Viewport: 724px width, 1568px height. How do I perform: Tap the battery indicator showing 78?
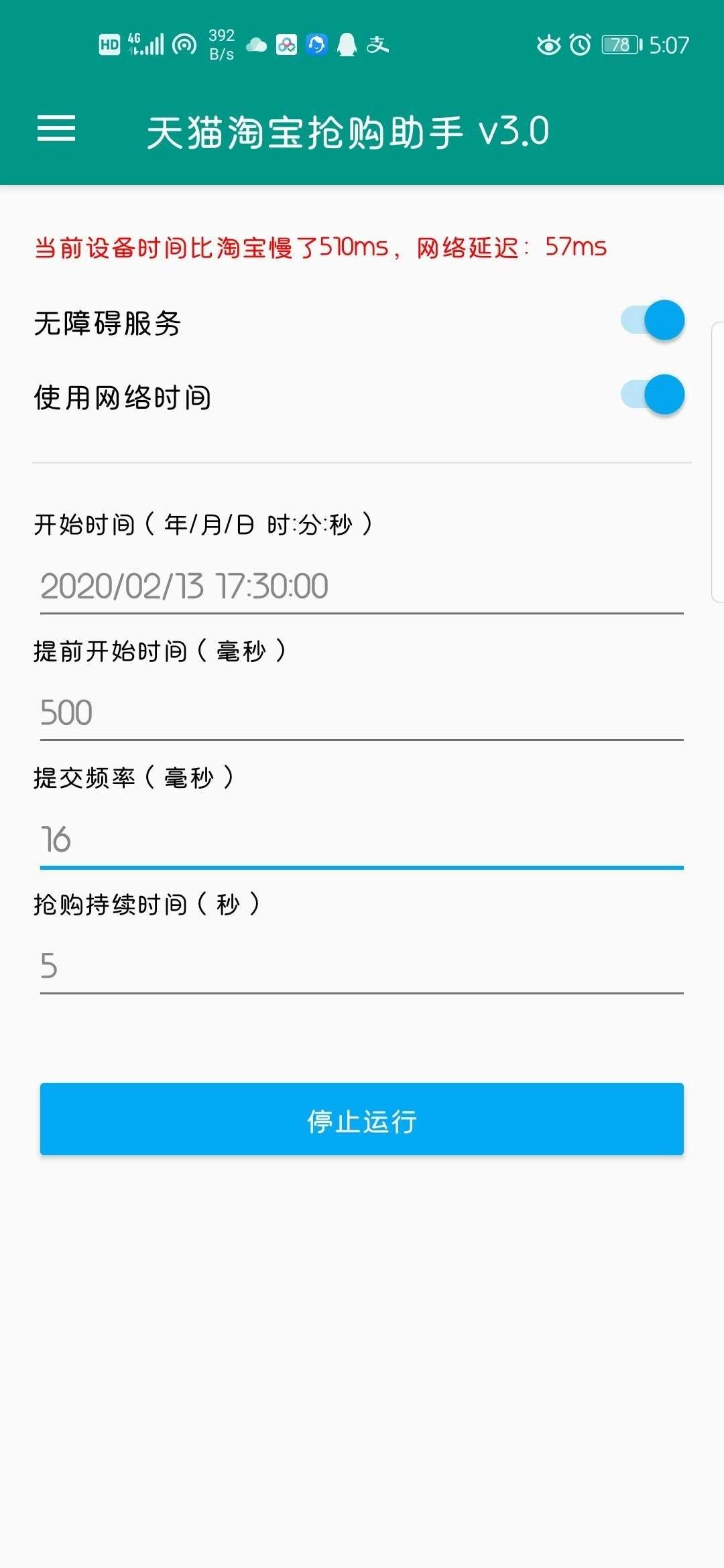pyautogui.click(x=620, y=45)
